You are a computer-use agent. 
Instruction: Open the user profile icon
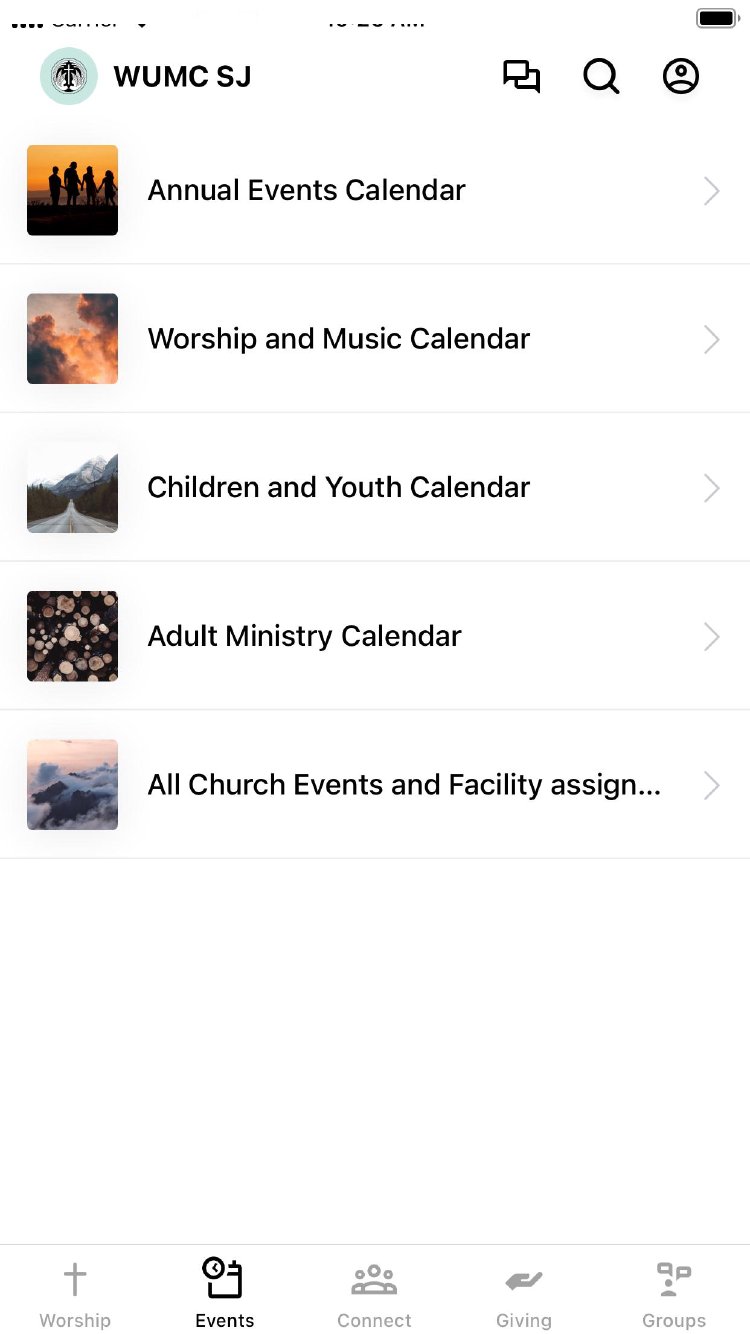[681, 77]
